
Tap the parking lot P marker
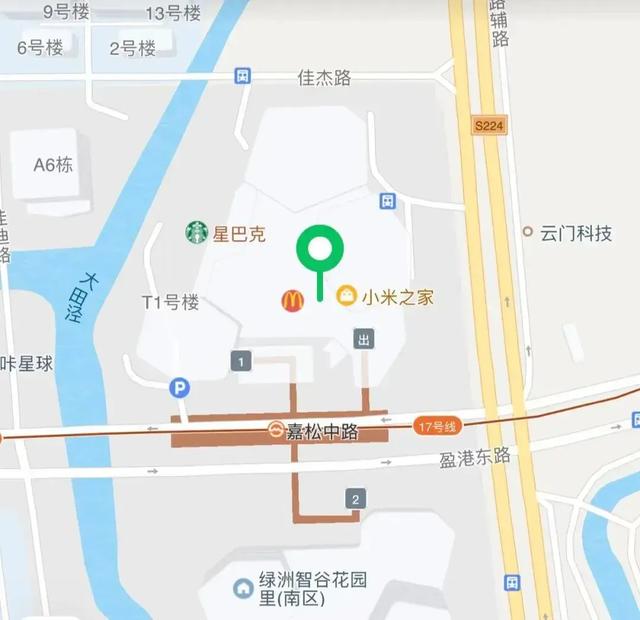coord(180,386)
